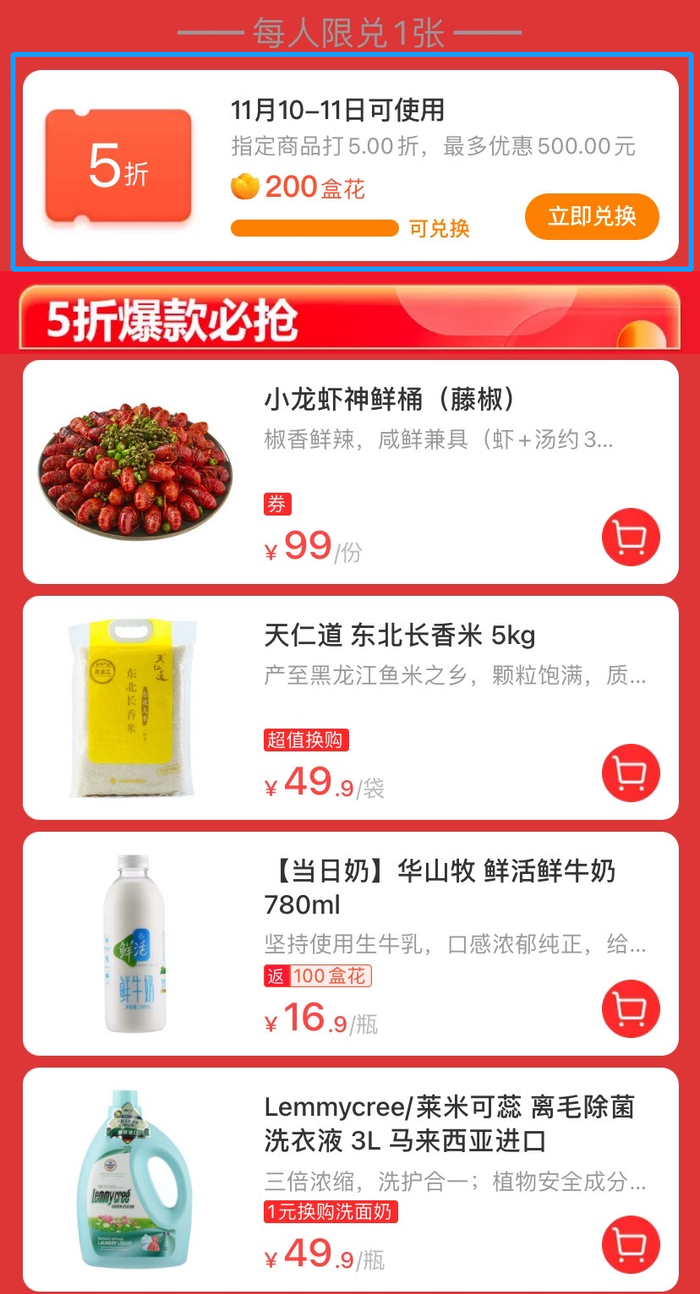Add 华山牧 鲜牛奶 to cart
The width and height of the screenshot is (700, 1294).
point(630,1009)
